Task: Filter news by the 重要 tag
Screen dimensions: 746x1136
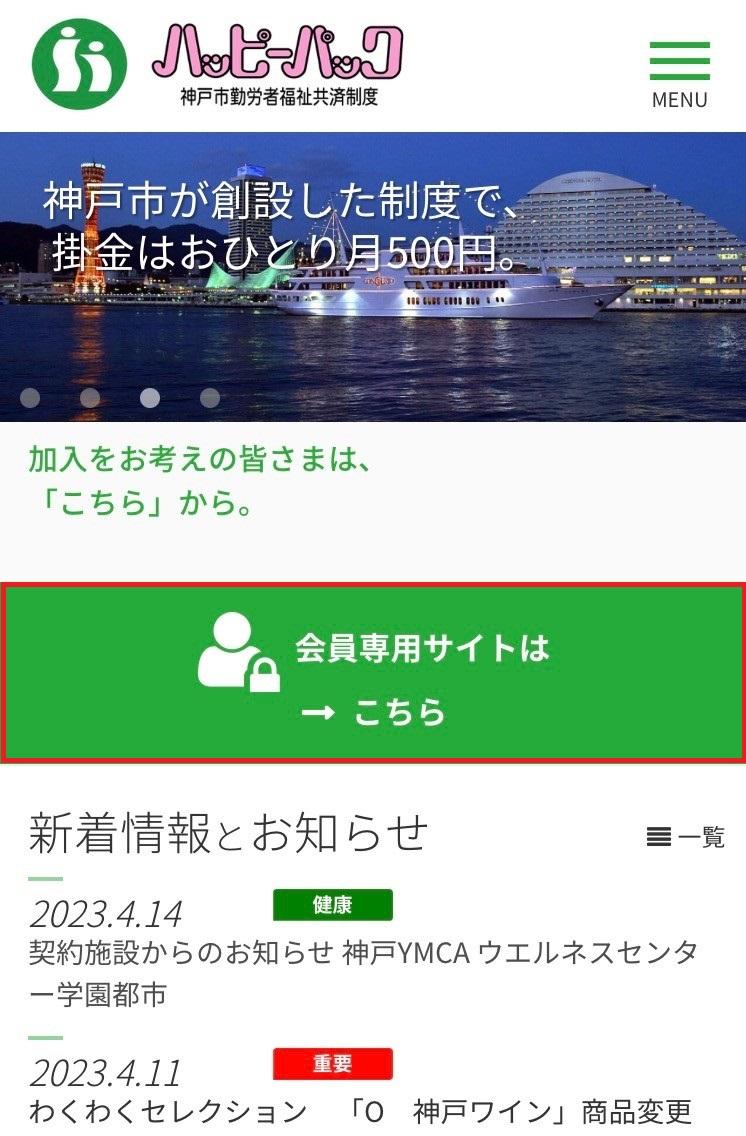Action: [332, 1064]
